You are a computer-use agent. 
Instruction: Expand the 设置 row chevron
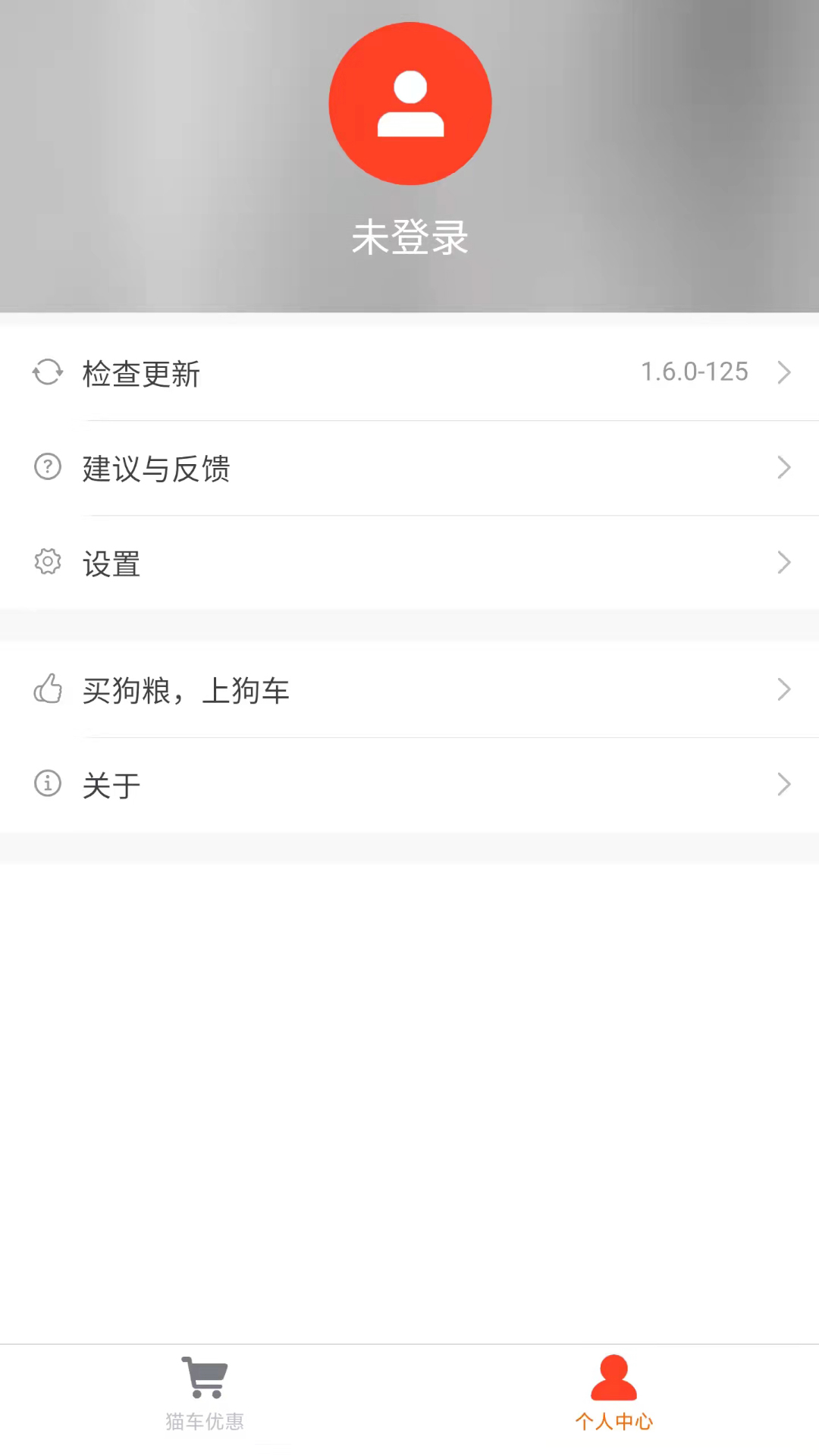[784, 562]
